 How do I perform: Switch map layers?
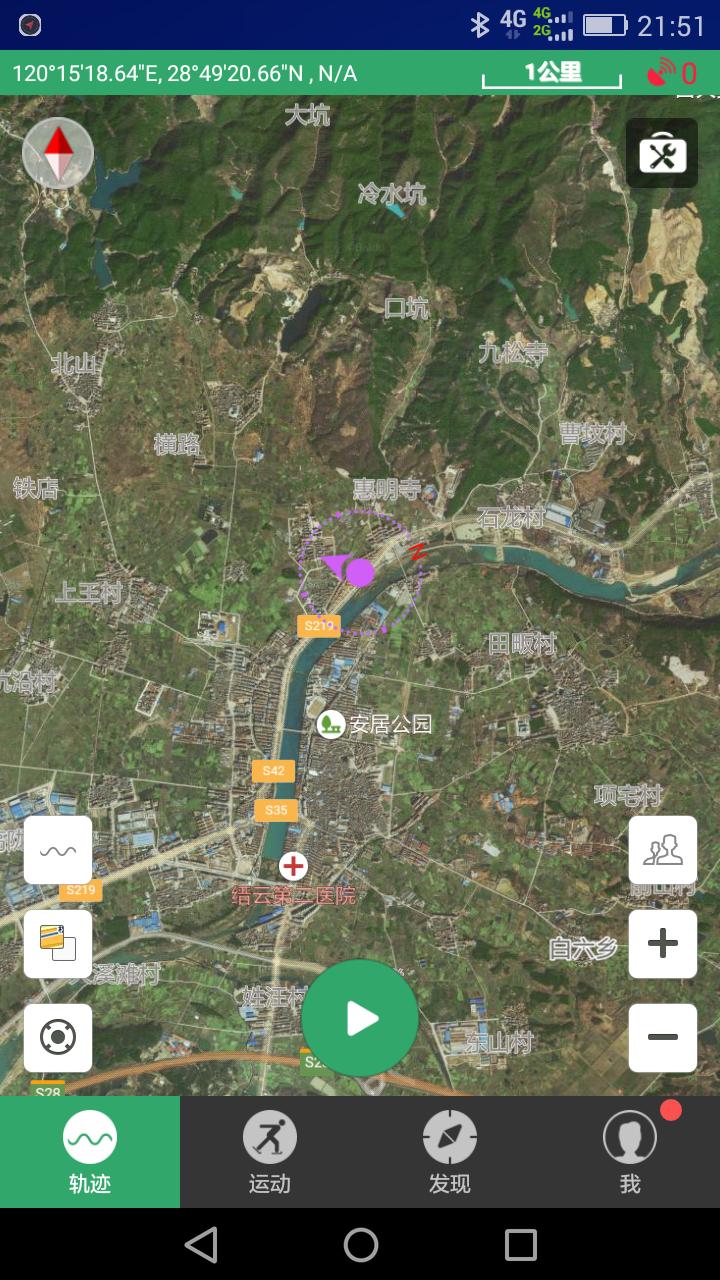click(x=58, y=943)
